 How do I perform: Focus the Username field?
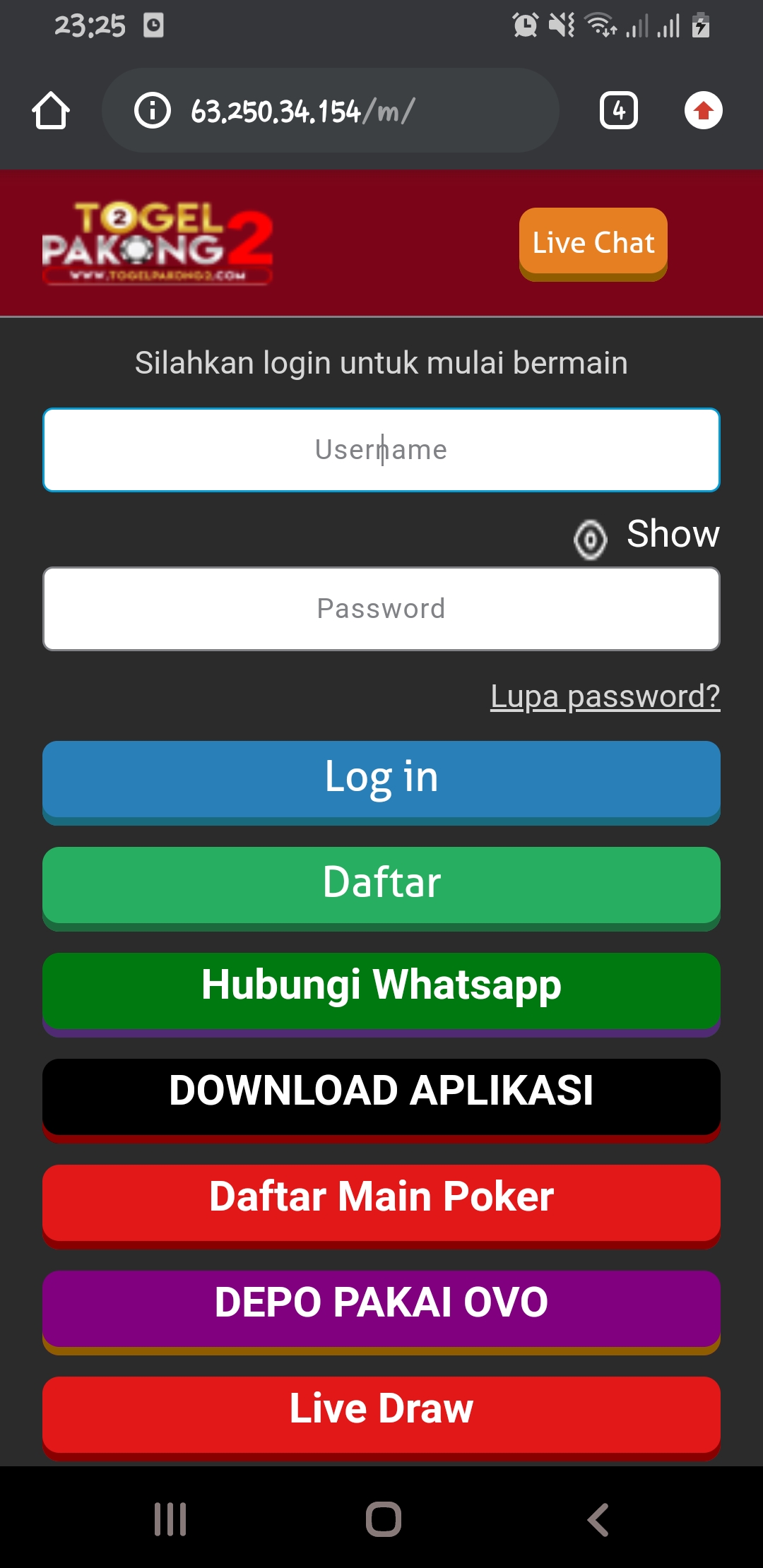click(381, 450)
